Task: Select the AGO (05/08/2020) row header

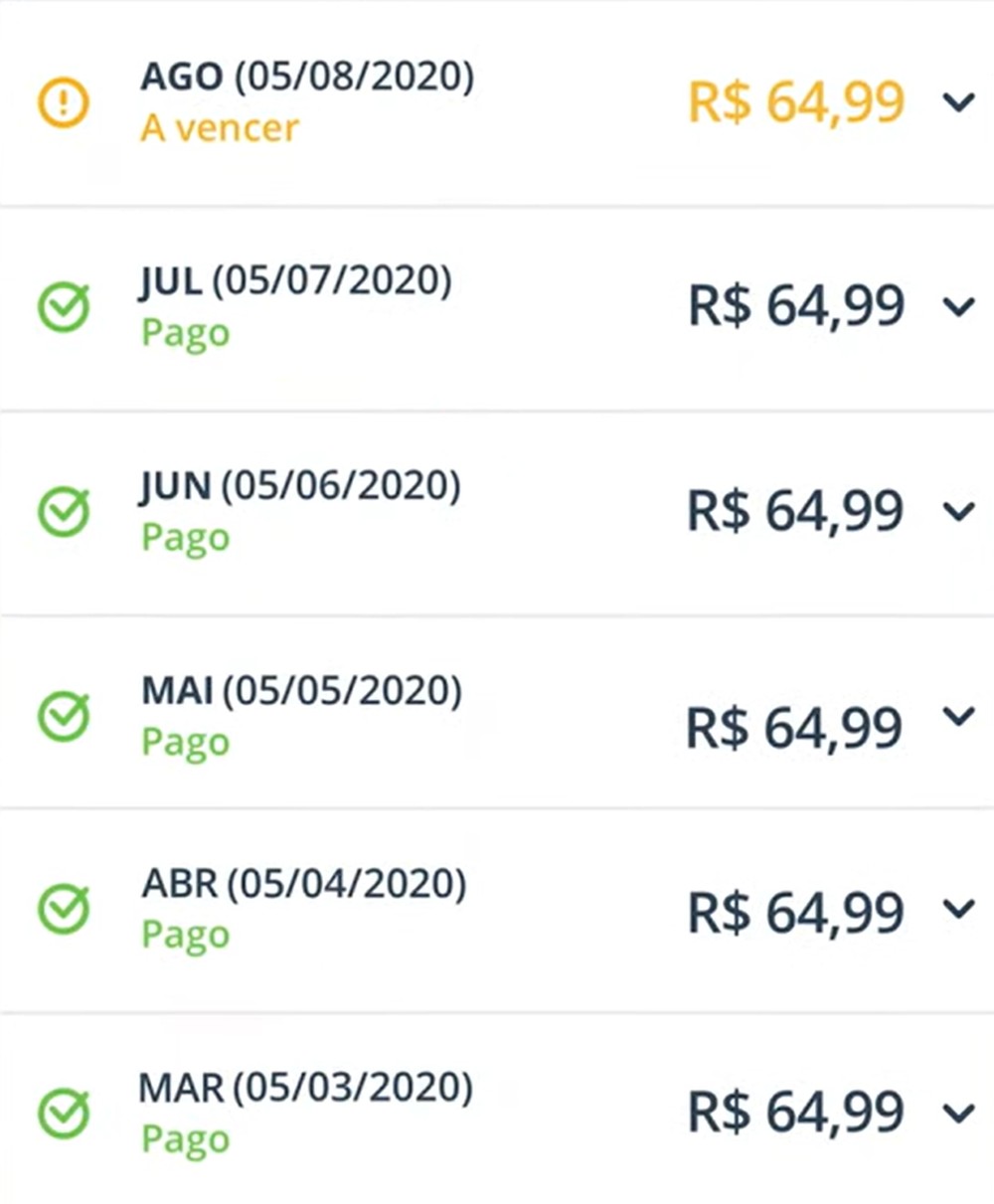Action: coord(305,76)
